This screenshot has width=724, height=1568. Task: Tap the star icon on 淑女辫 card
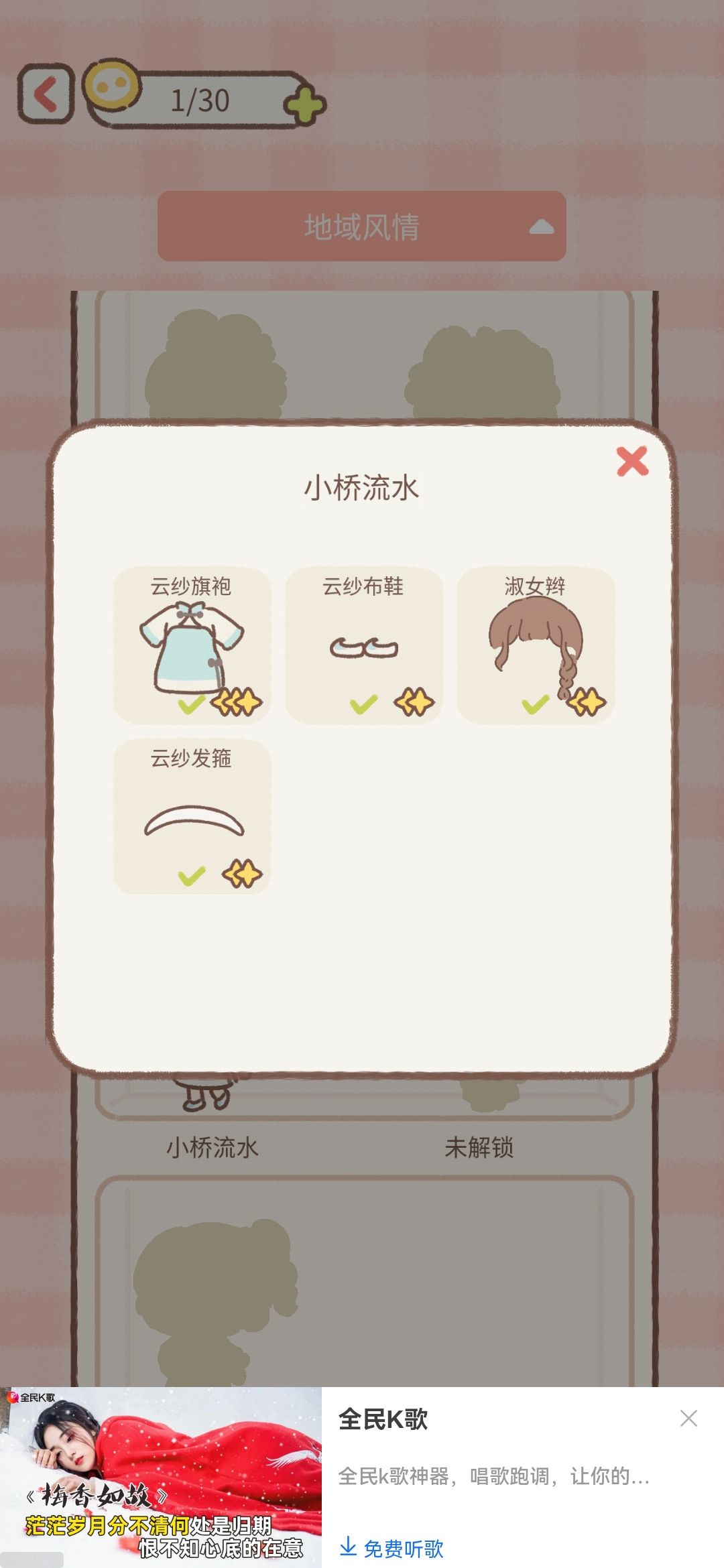587,702
